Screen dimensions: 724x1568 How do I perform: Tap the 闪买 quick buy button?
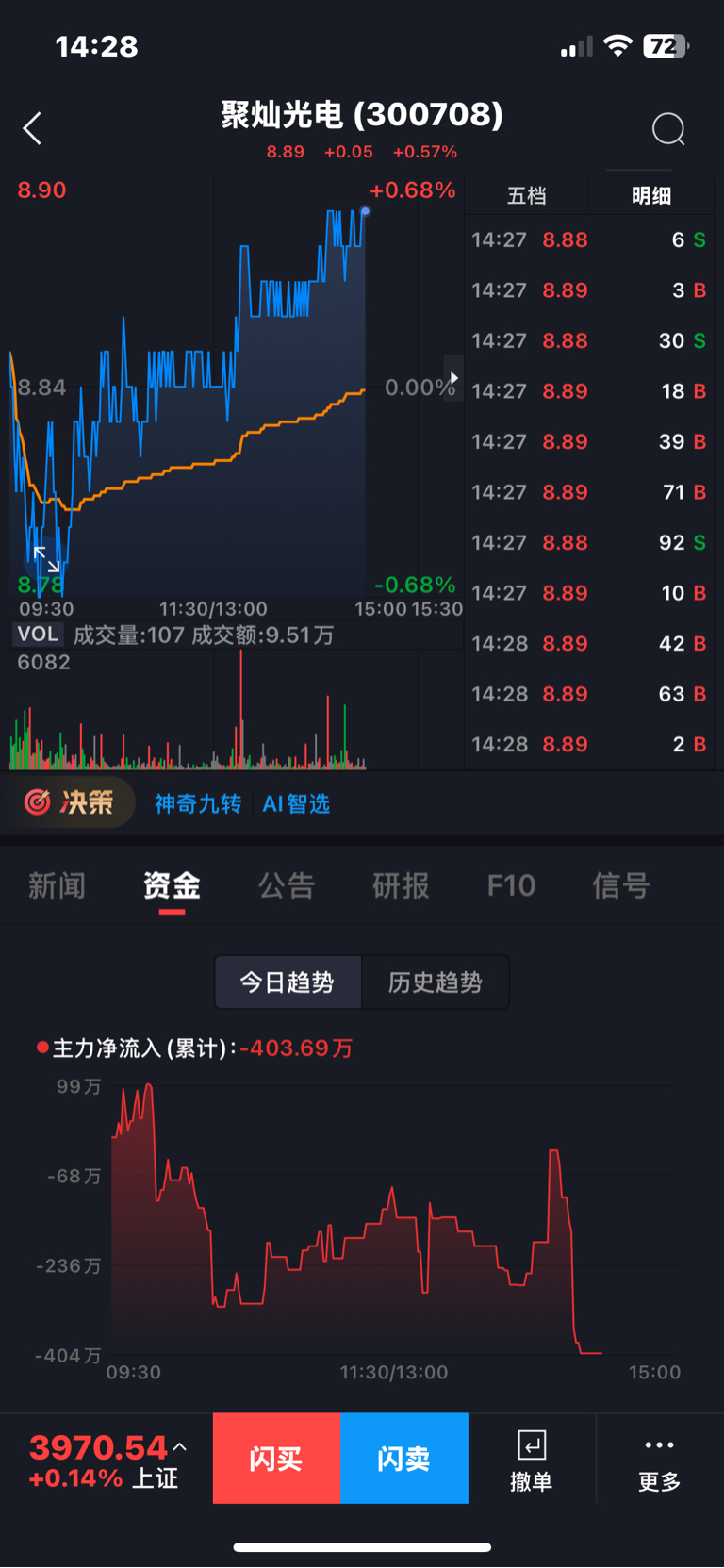click(x=276, y=1459)
